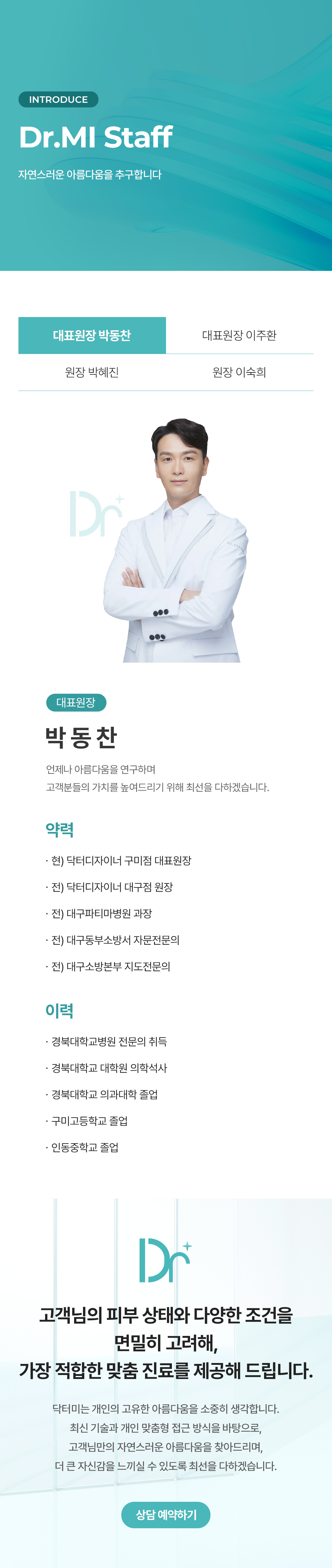Switch to the 대표원장 이주환 tab
This screenshot has width=332, height=1568.
point(239,336)
